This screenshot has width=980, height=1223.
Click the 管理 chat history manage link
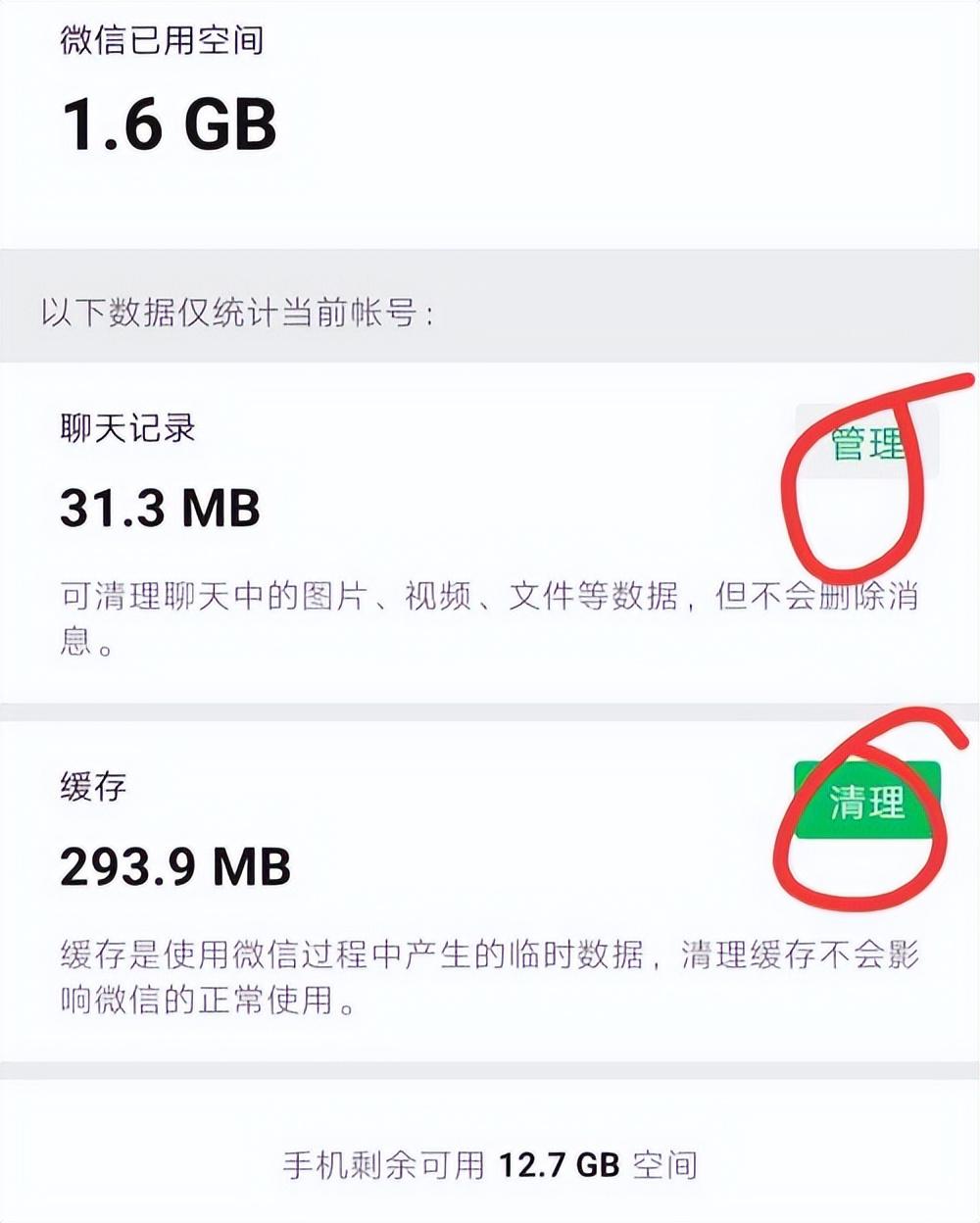click(x=862, y=447)
